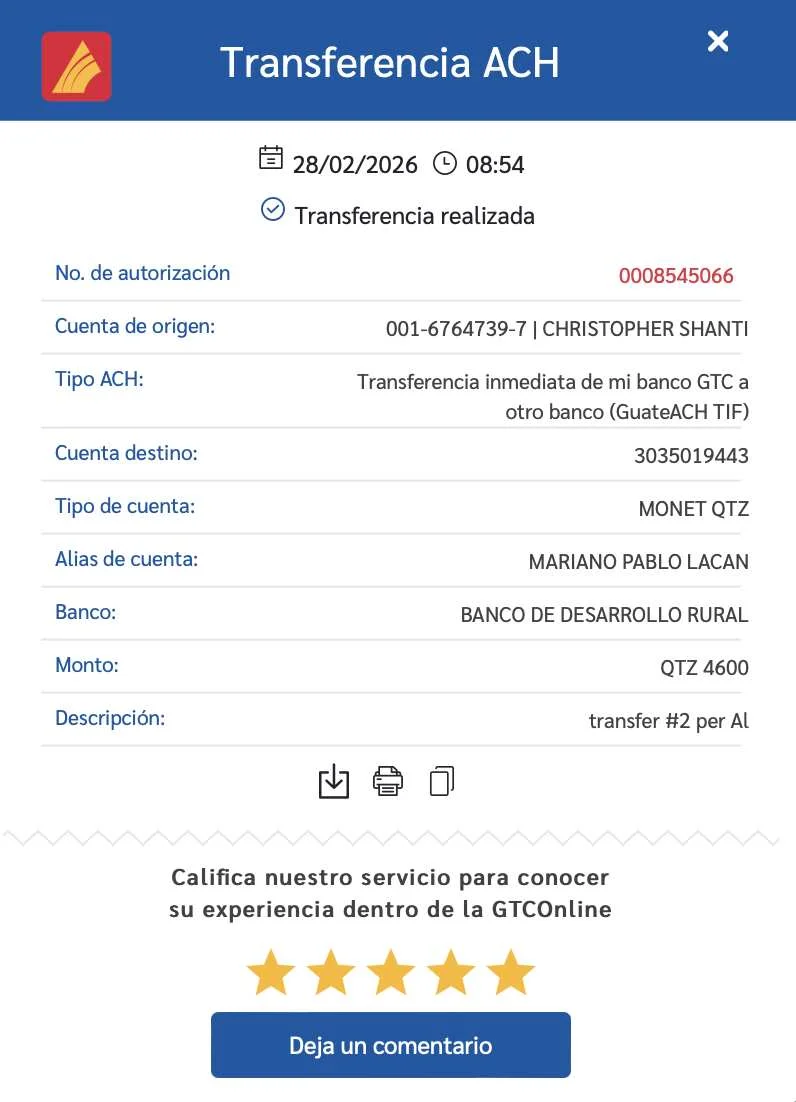796x1102 pixels.
Task: Rate the service three stars
Action: (x=391, y=973)
